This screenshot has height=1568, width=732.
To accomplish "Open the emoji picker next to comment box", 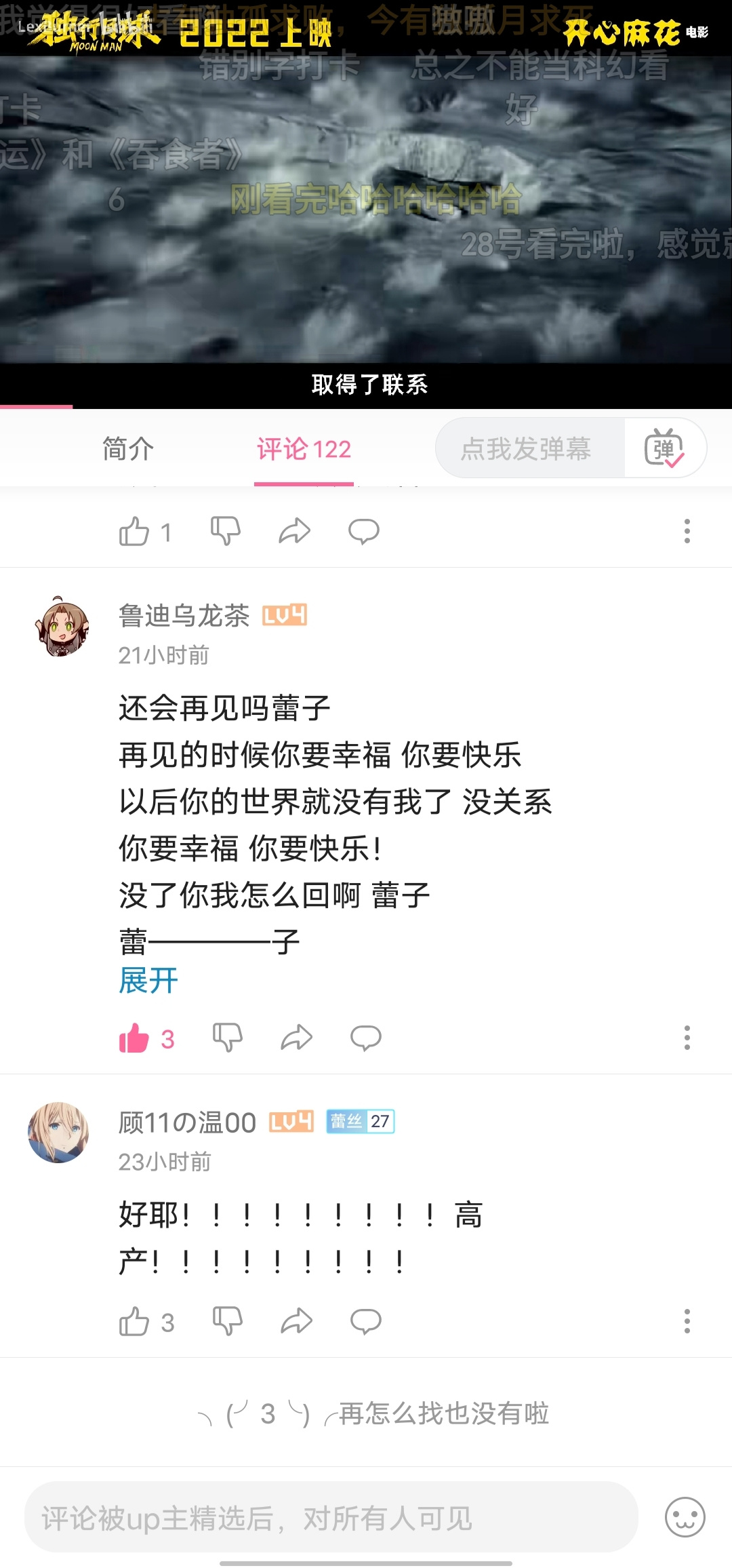I will pyautogui.click(x=685, y=1517).
